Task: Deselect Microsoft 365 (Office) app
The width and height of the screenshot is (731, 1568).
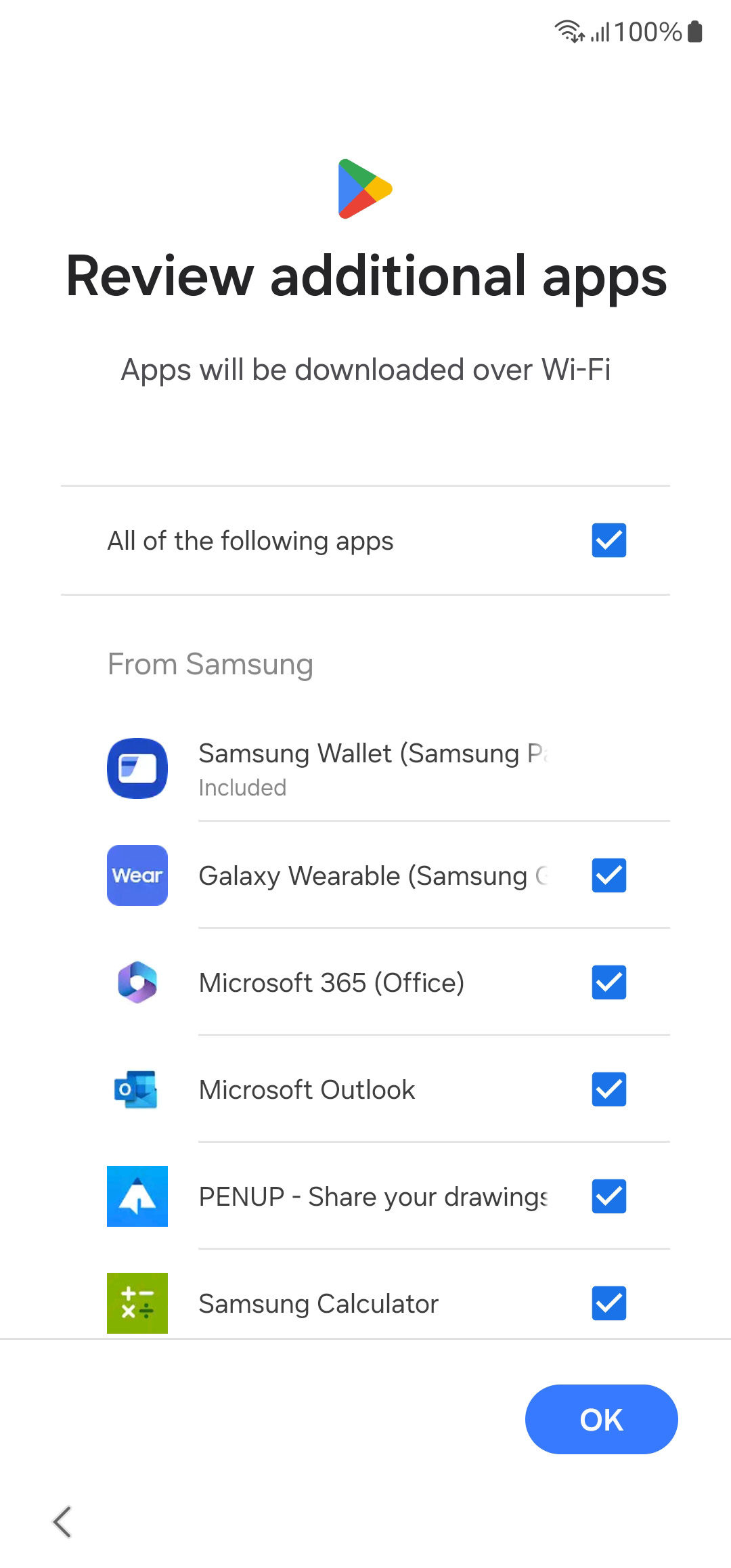Action: 608,982
